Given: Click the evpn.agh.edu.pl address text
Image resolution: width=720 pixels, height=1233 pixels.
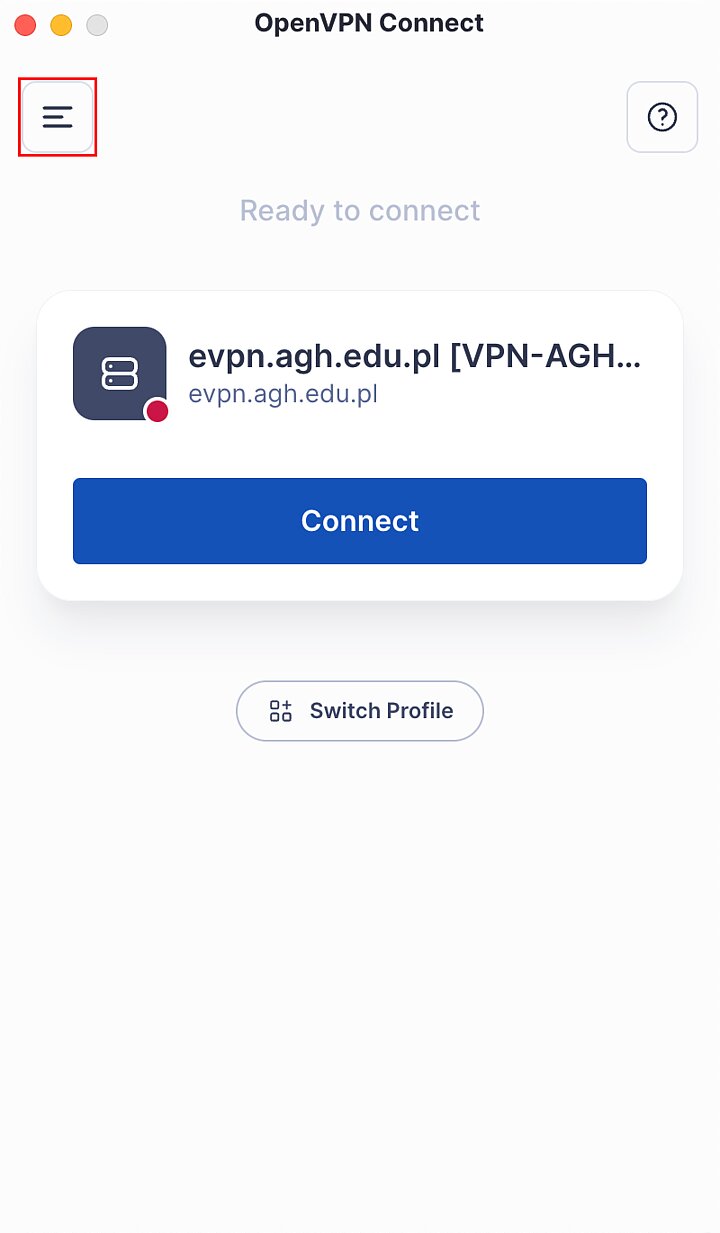Looking at the screenshot, I should point(284,393).
